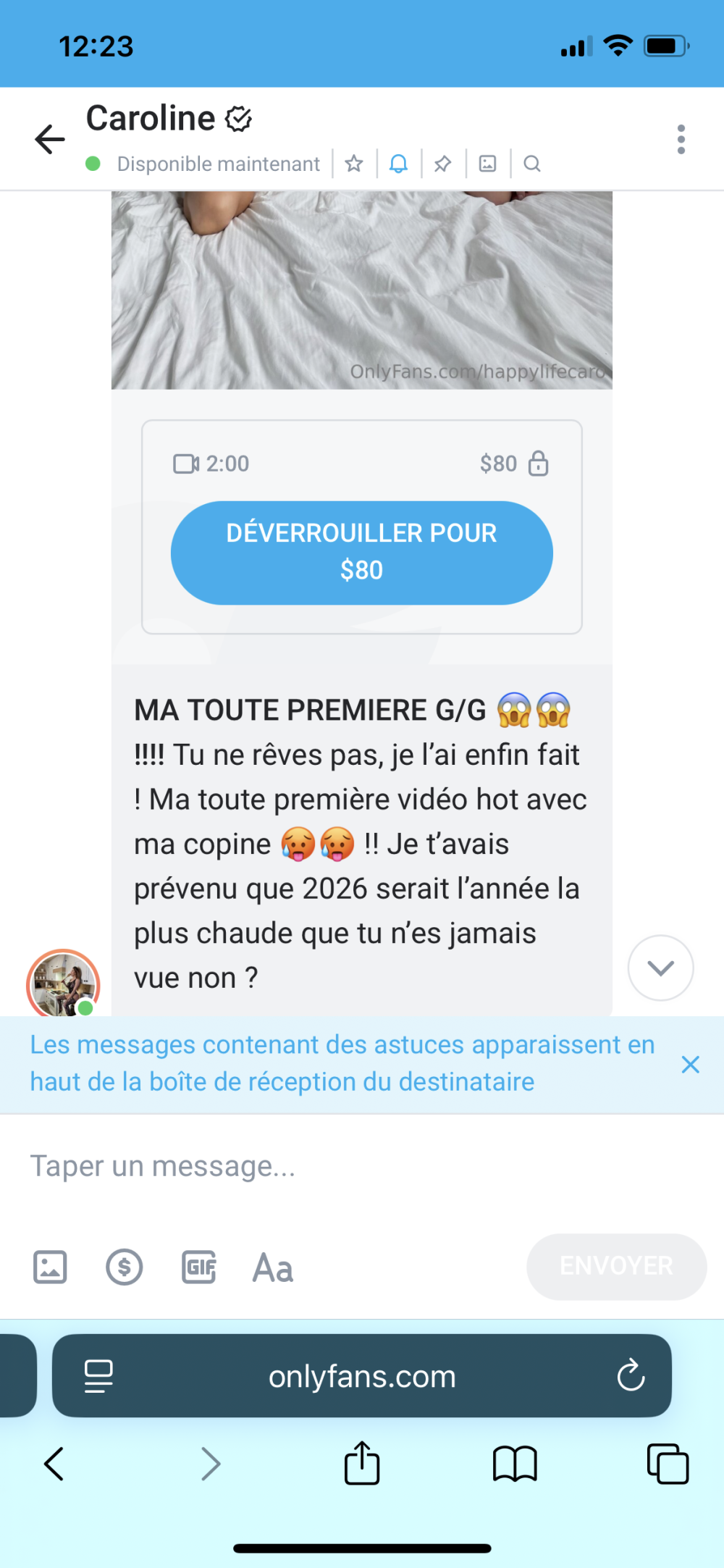Add Caroline to favorites with the star
The image size is (724, 1568).
click(354, 164)
